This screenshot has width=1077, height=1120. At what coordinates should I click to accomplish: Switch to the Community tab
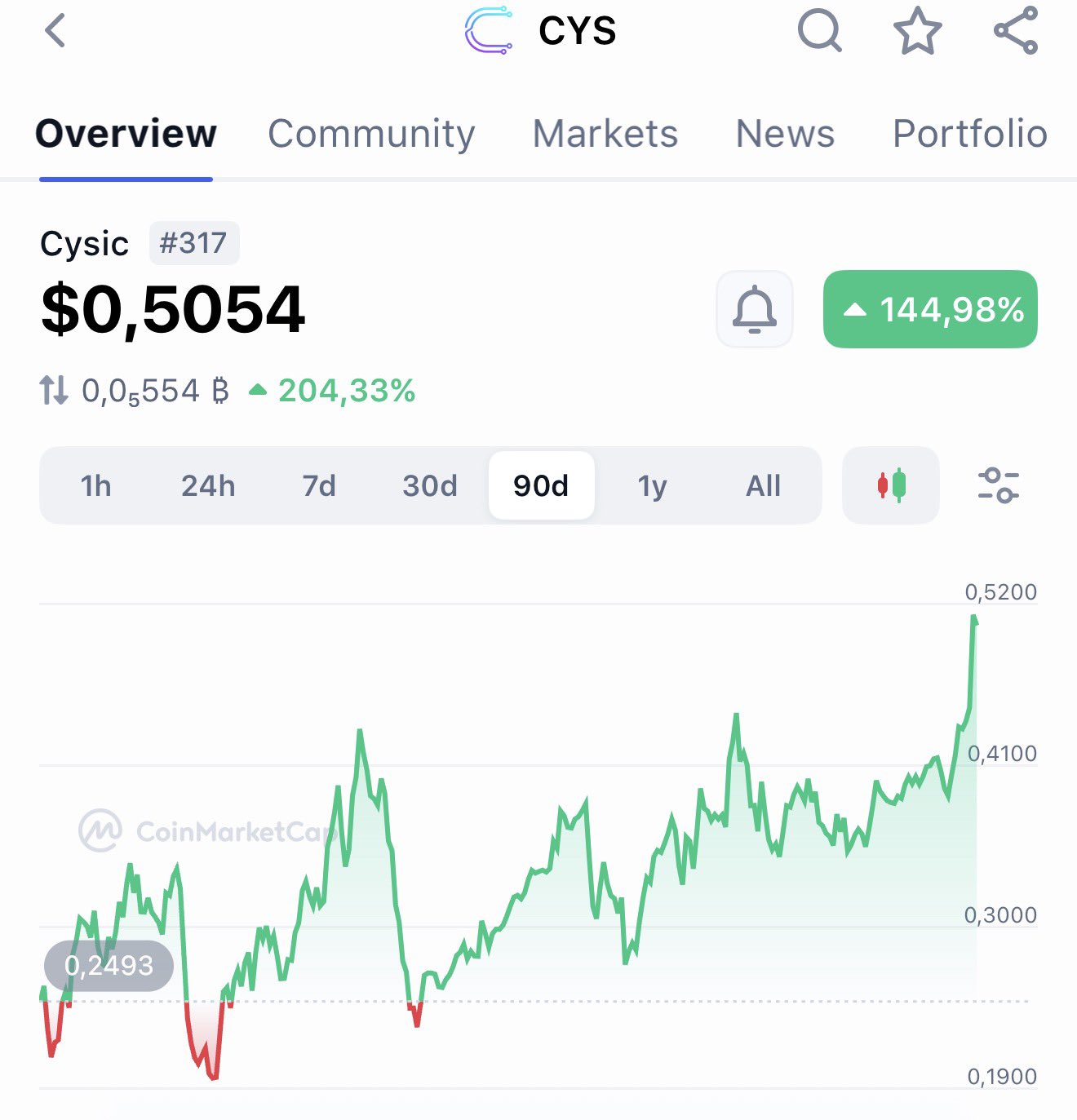371,134
